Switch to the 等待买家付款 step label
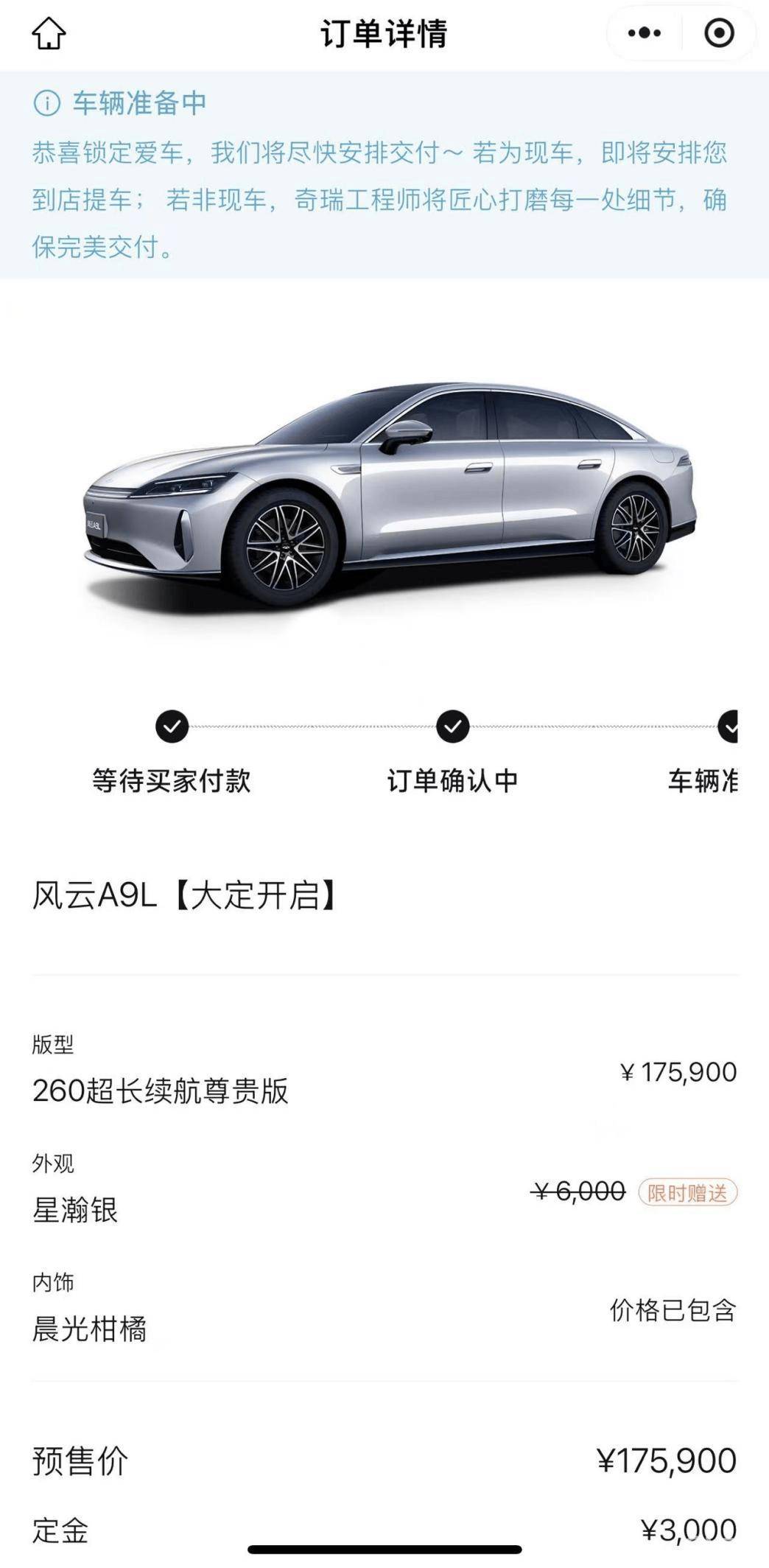 click(172, 783)
